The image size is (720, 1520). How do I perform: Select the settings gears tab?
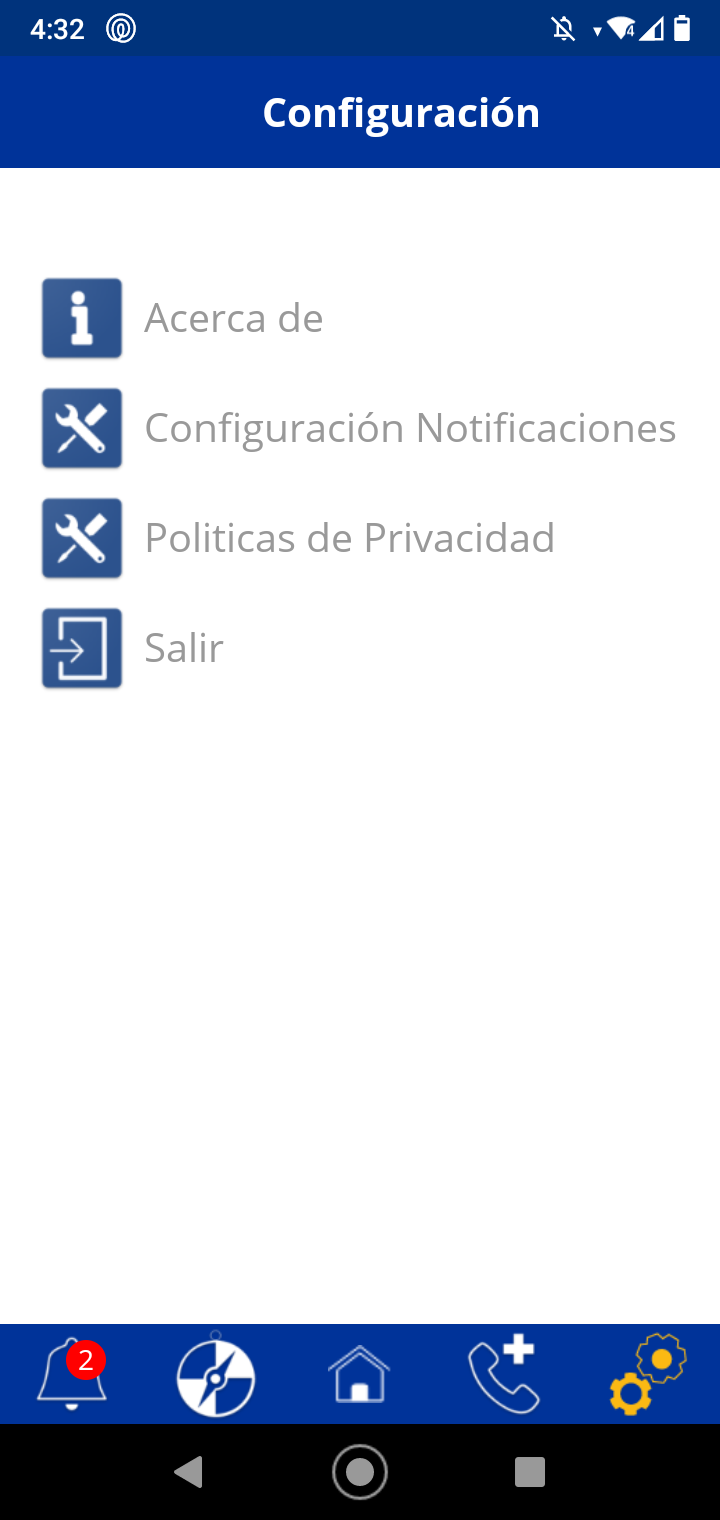(648, 1374)
